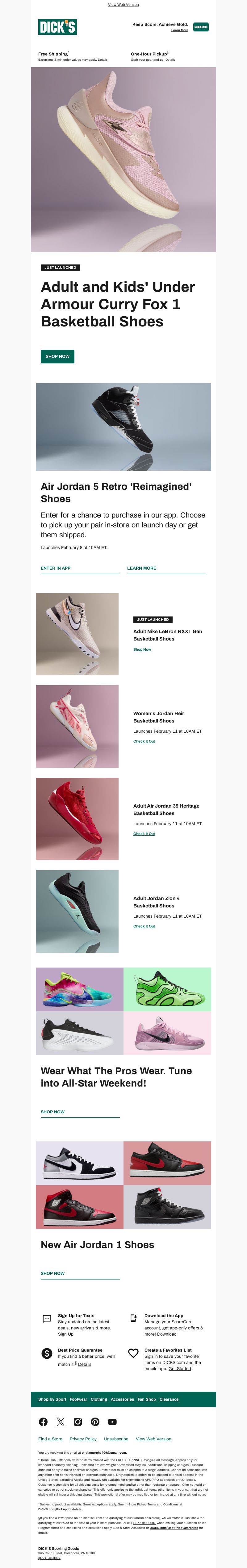This screenshot has width=247, height=1568.
Task: Open Get Started for Favorites List
Action: (x=179, y=1369)
